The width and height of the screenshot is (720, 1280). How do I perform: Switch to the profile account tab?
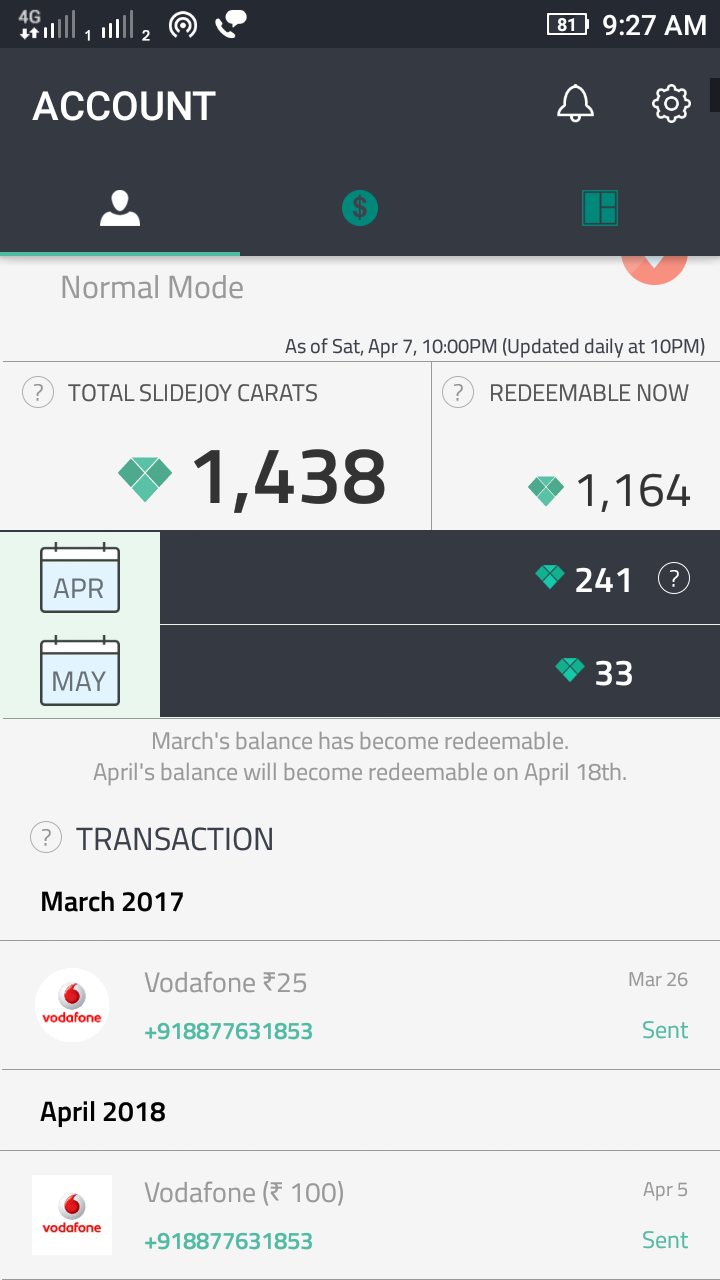point(120,208)
